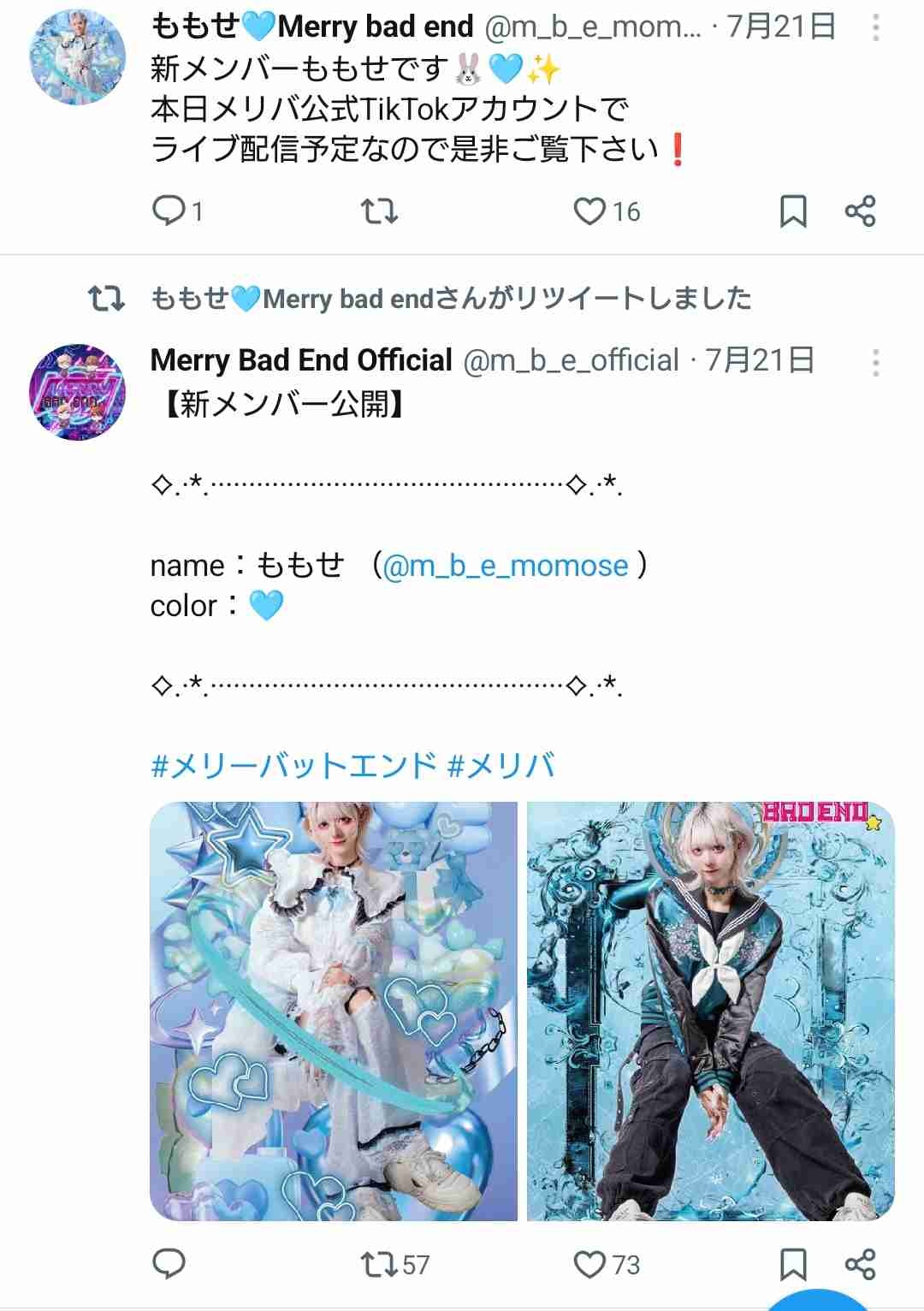View the white ruffled outfit photo
This screenshot has width=924, height=1311.
point(334,1011)
